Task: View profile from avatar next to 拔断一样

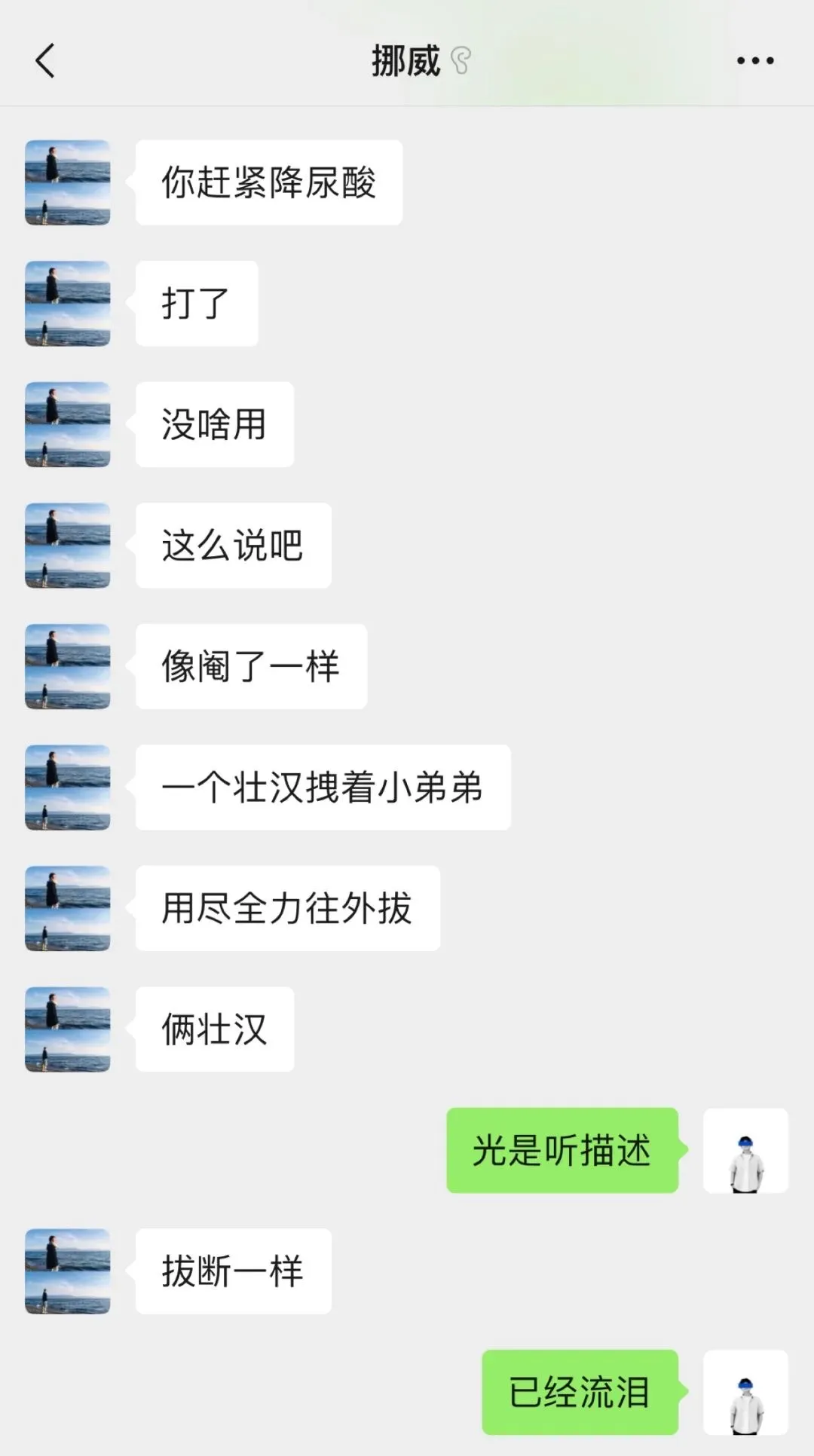Action: pyautogui.click(x=68, y=1271)
